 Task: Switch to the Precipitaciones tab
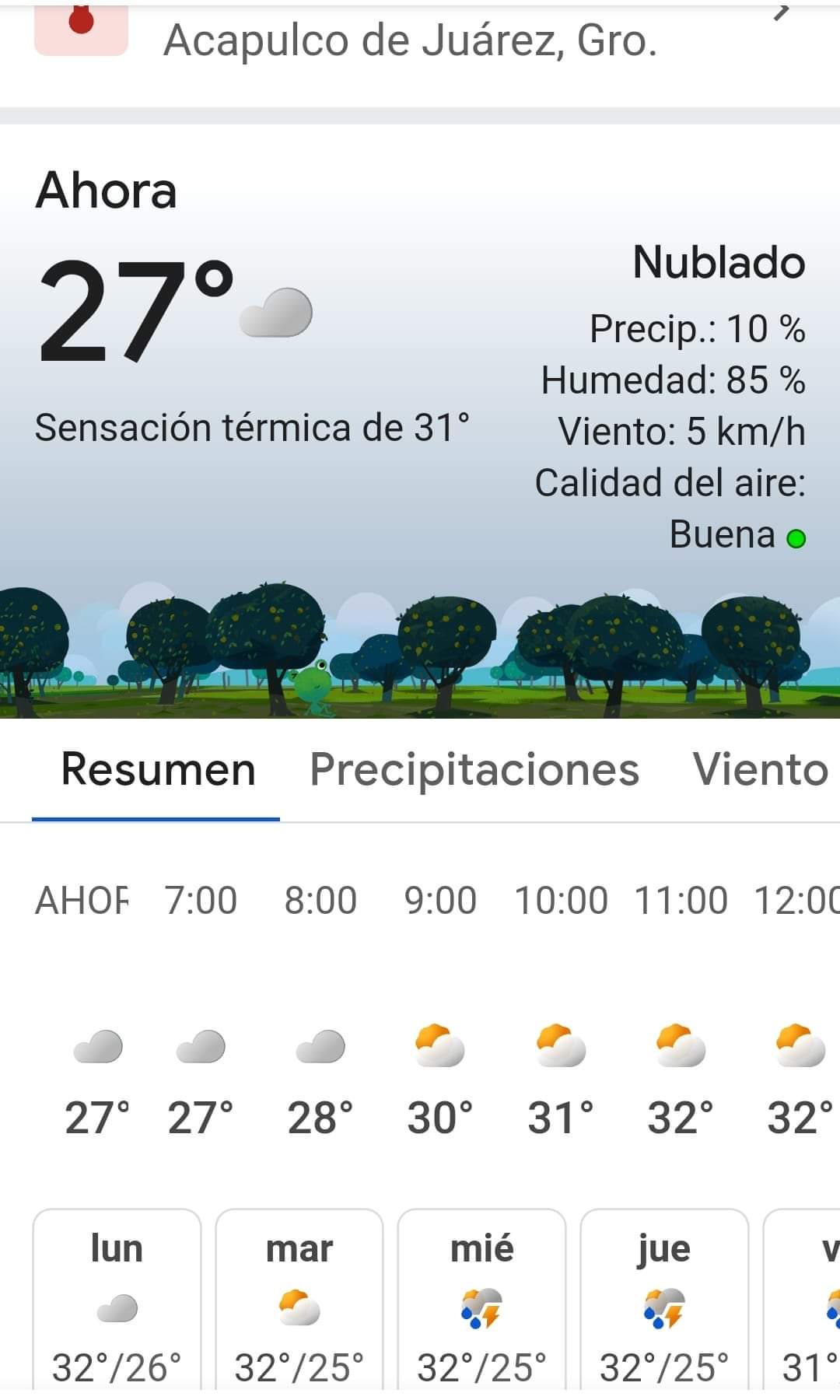pos(474,770)
